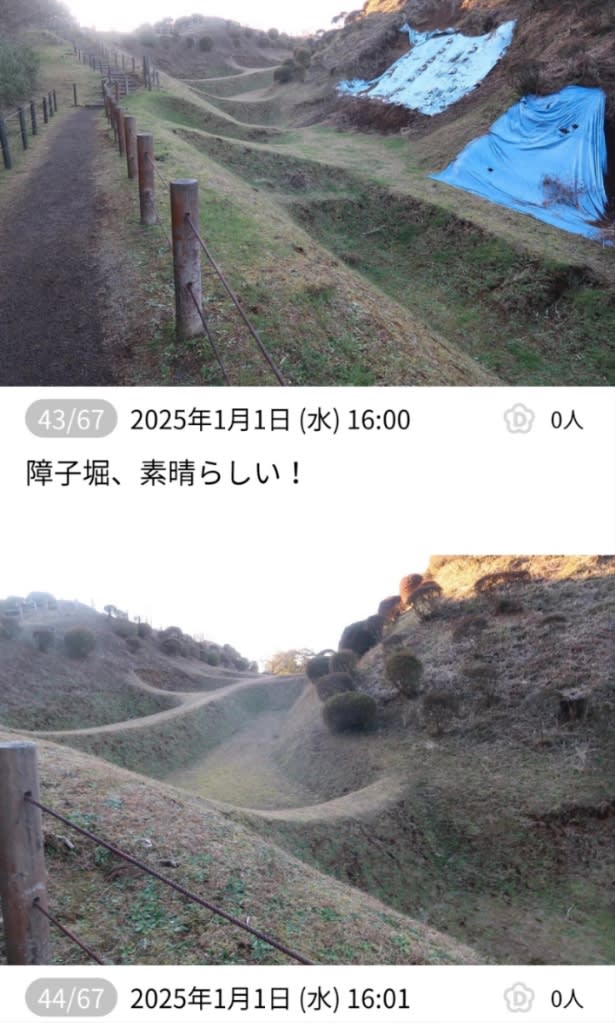This screenshot has height=1023, width=615.
Task: React to the 16:01 photo with the flower icon
Action: pos(518,997)
